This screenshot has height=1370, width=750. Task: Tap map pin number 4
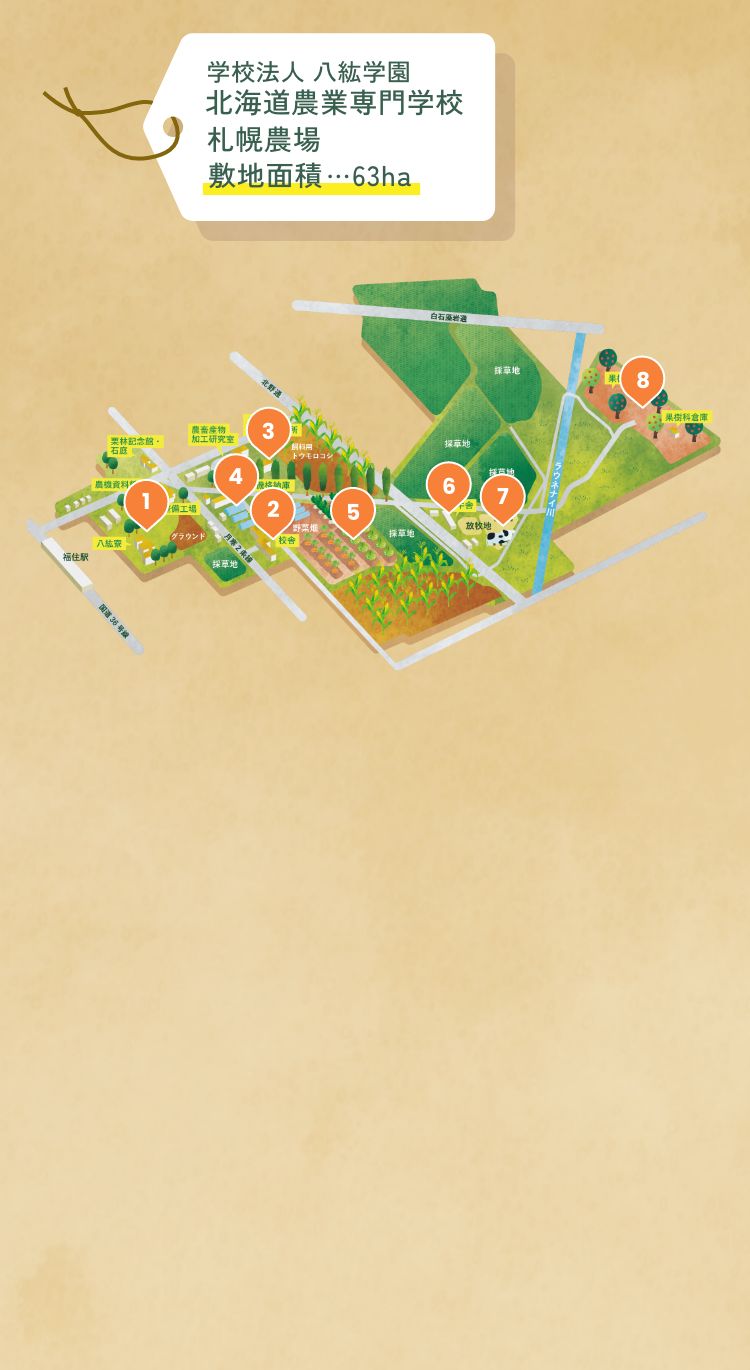point(235,476)
